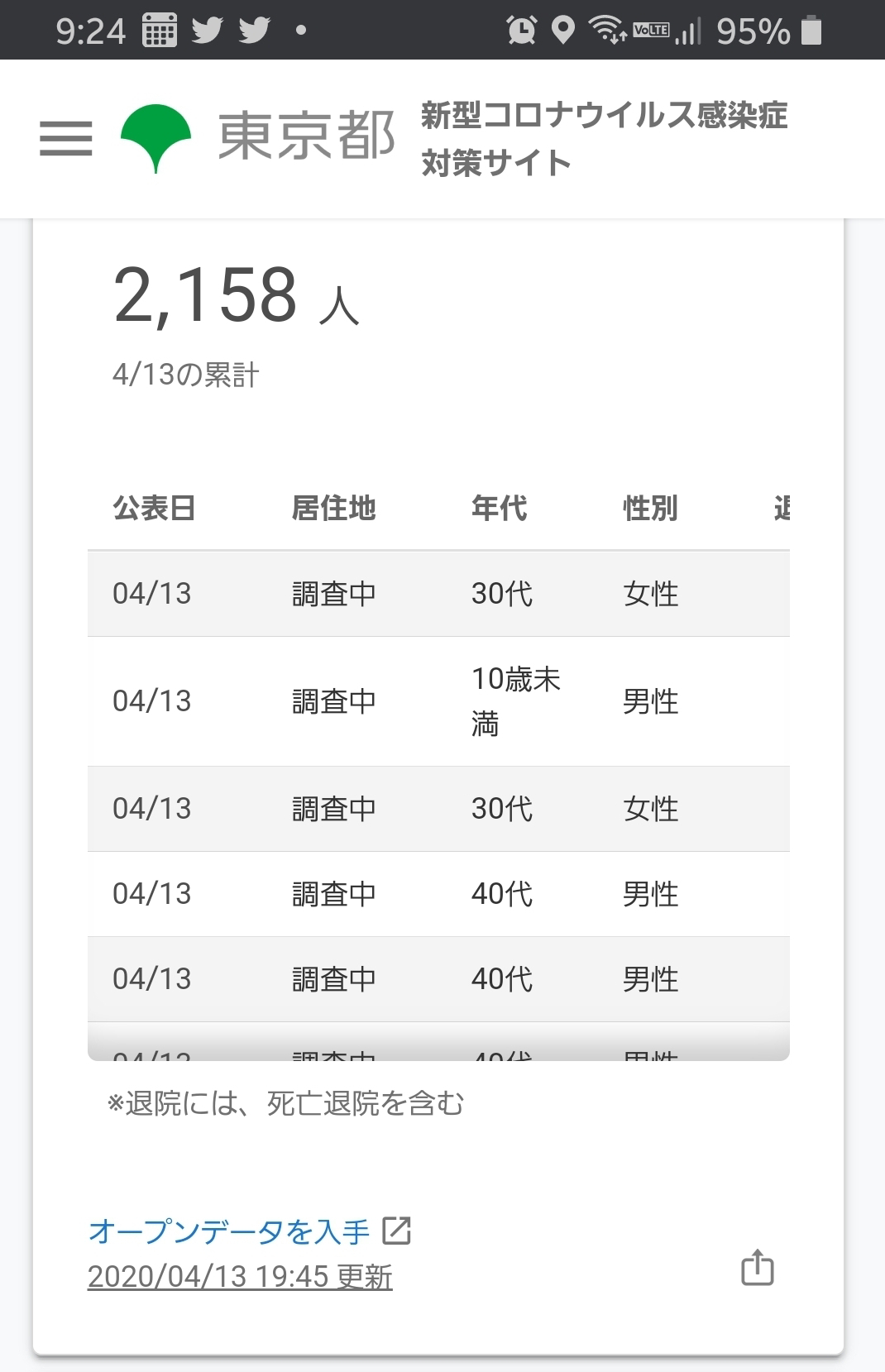Viewport: 885px width, 1372px height.
Task: Sort table by 居住地 column header
Action: [x=333, y=508]
